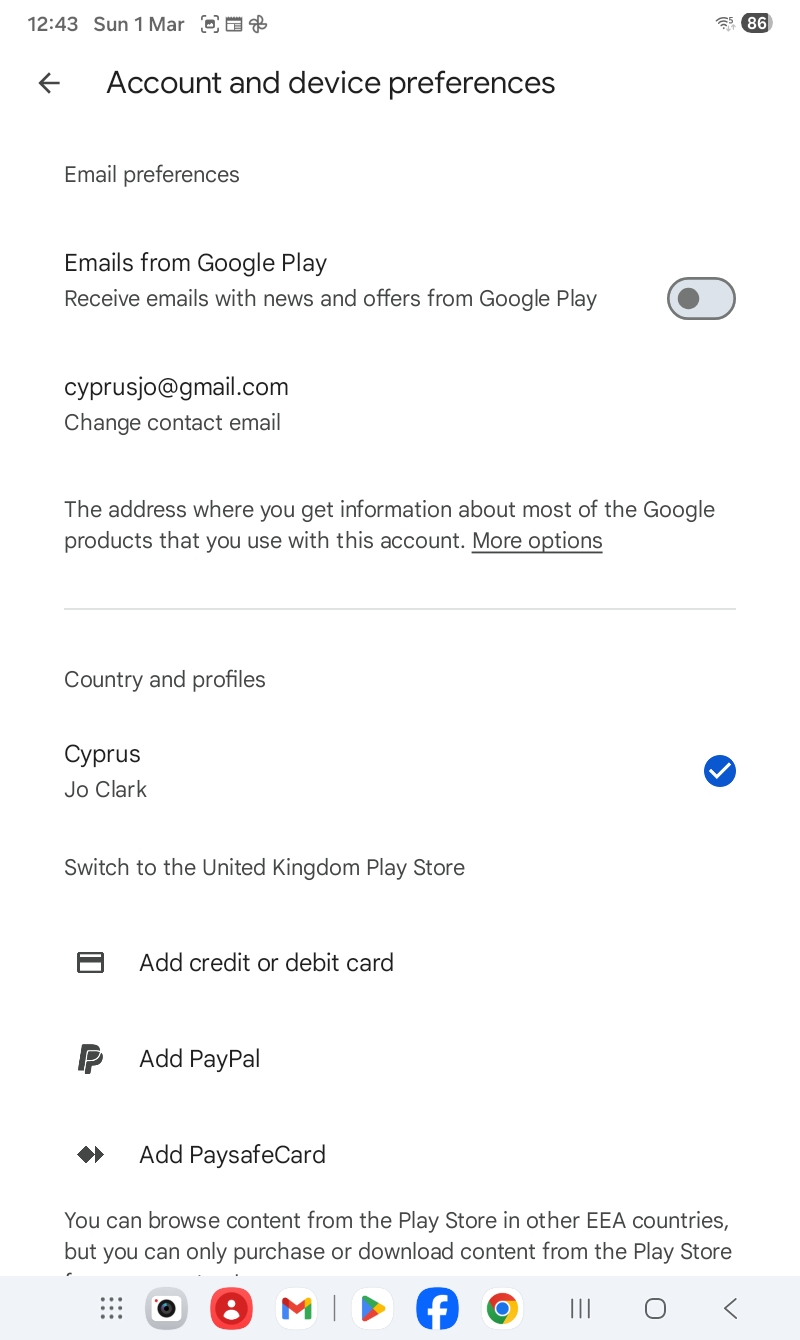Open Gmail from the taskbar
Viewport: 800px width, 1340px height.
click(x=297, y=1308)
